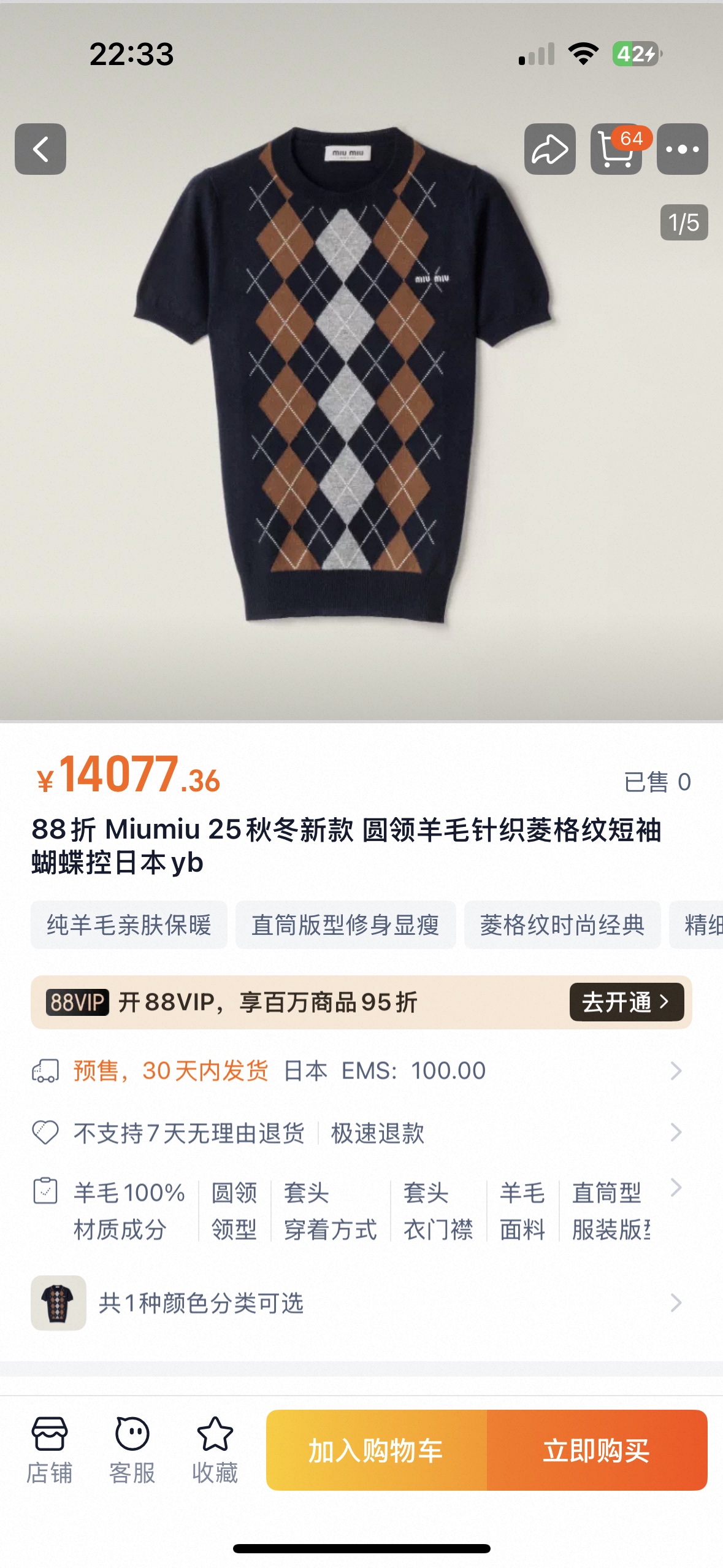This screenshot has height=1568, width=723.
Task: Add the item to 收藏 favorites
Action: 215,1450
